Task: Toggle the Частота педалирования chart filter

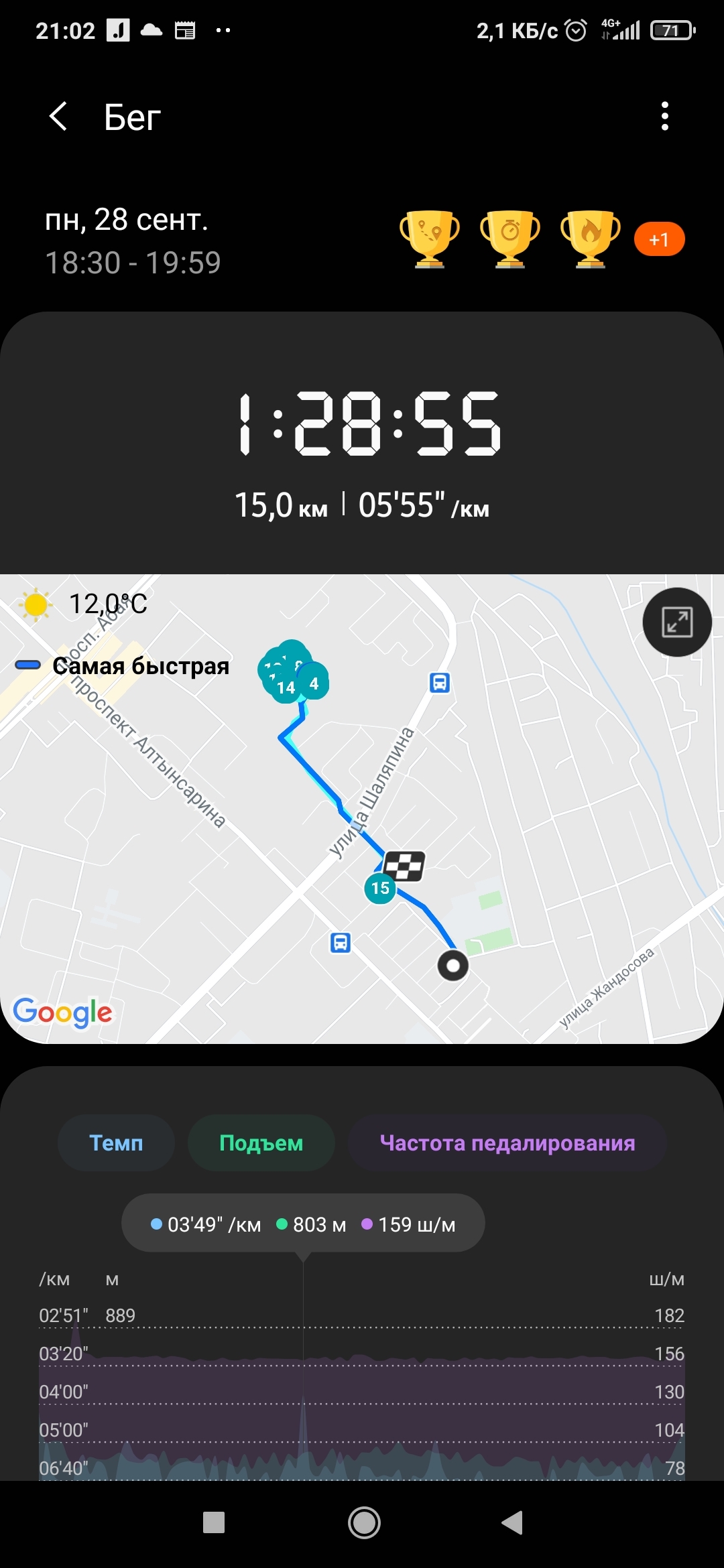Action: click(507, 1142)
